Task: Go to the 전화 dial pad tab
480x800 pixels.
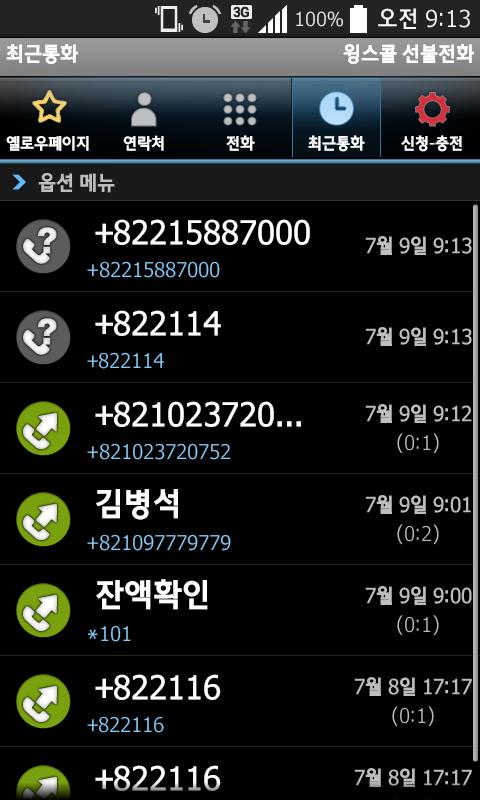Action: pos(240,118)
